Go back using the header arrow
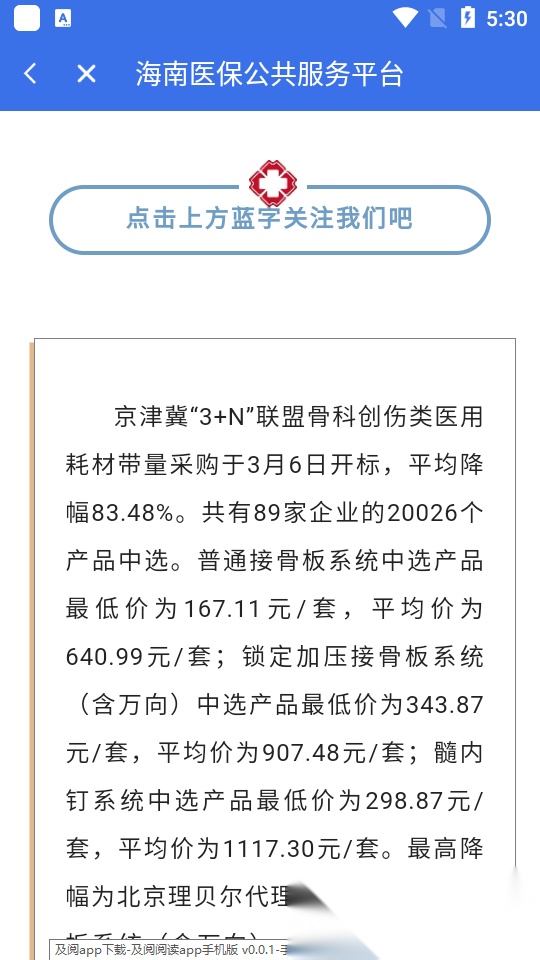 click(30, 74)
